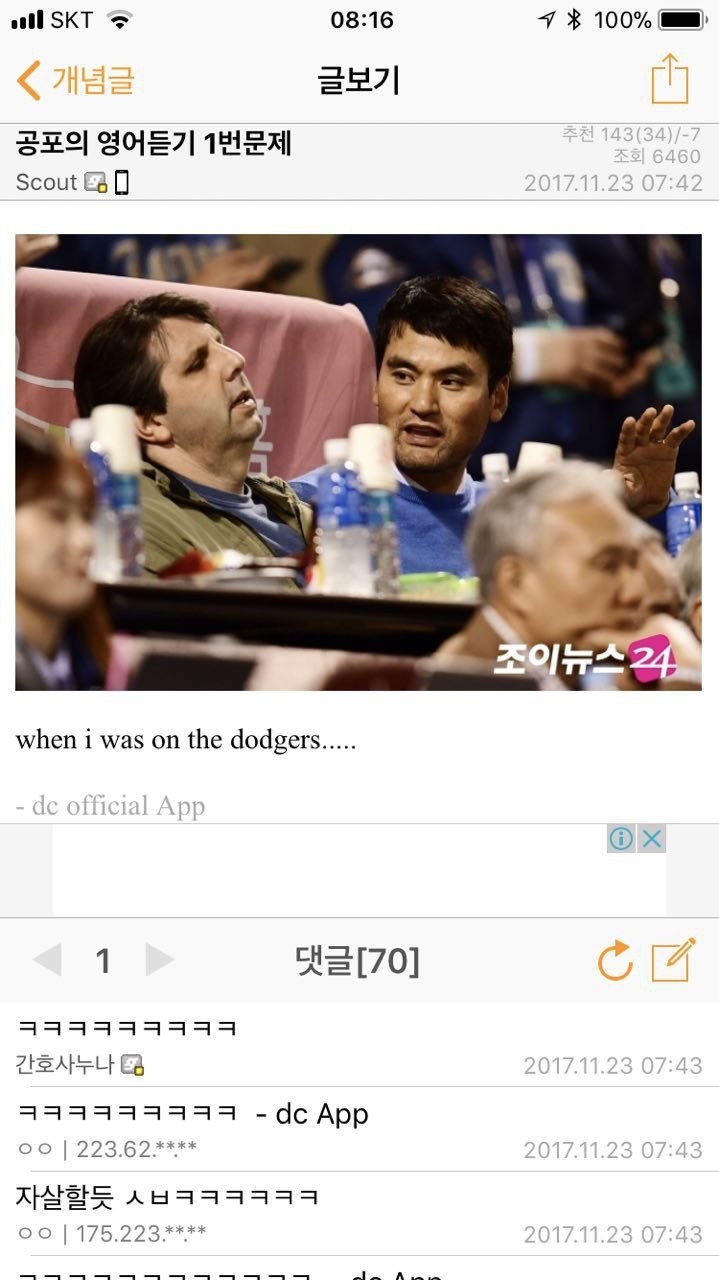
Task: Open author Scout's profile
Action: click(x=47, y=183)
